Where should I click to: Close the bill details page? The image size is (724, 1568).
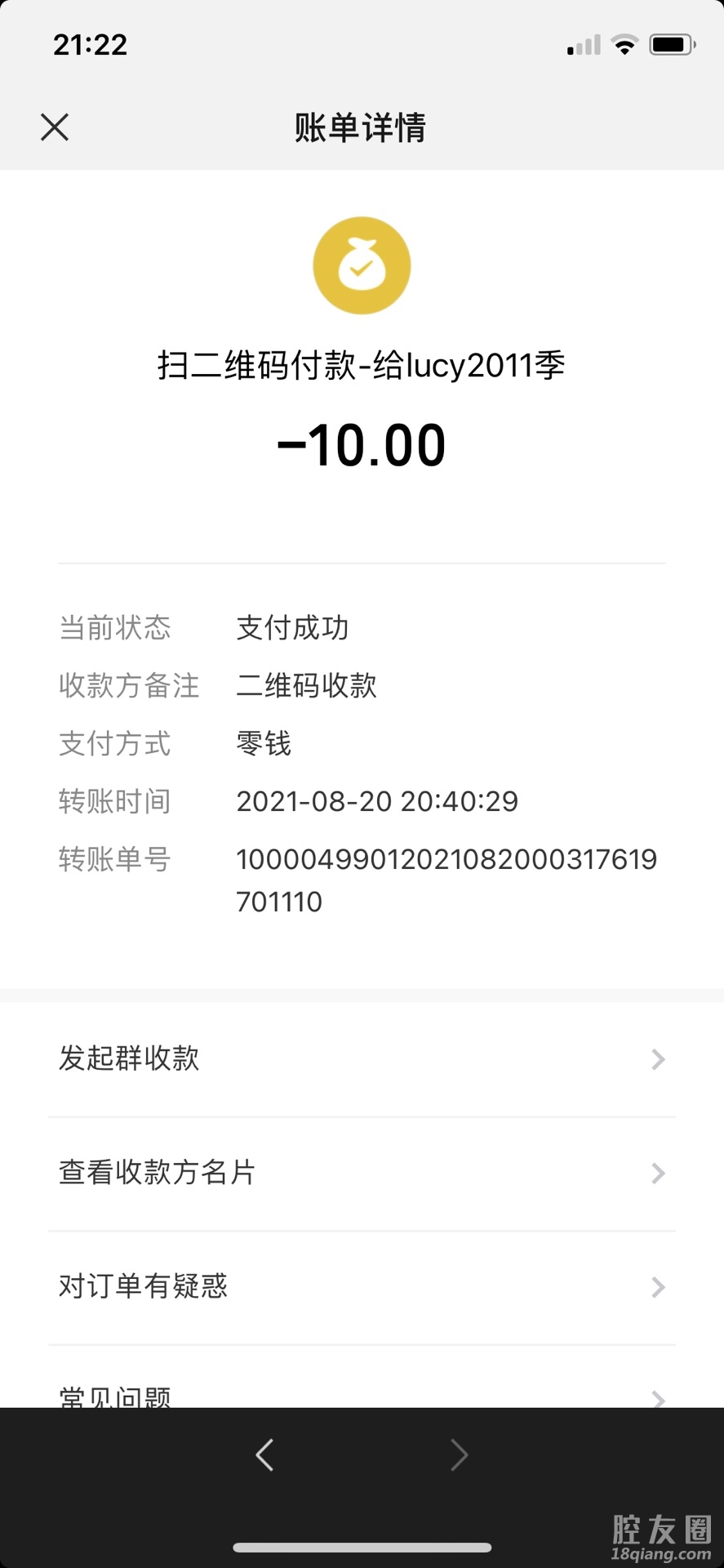[55, 127]
